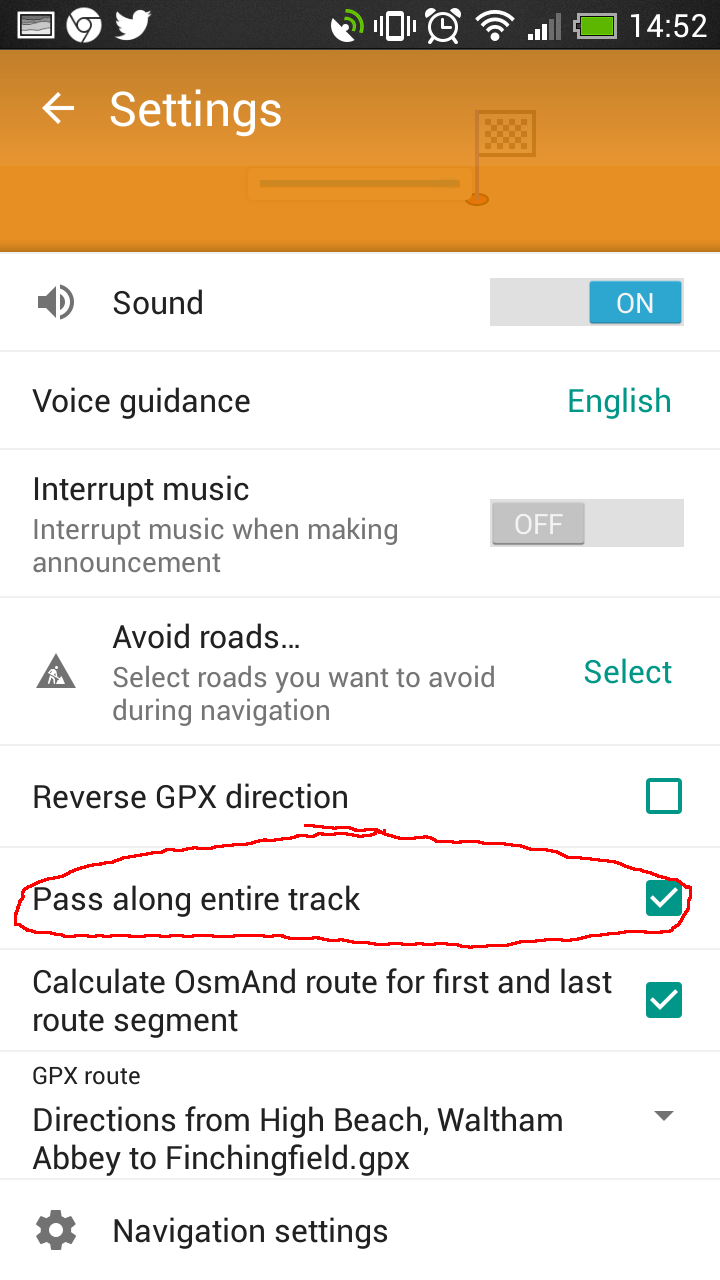The width and height of the screenshot is (720, 1280).
Task: Uncheck Calculate OsmAnd route for first and last segment
Action: click(664, 1000)
